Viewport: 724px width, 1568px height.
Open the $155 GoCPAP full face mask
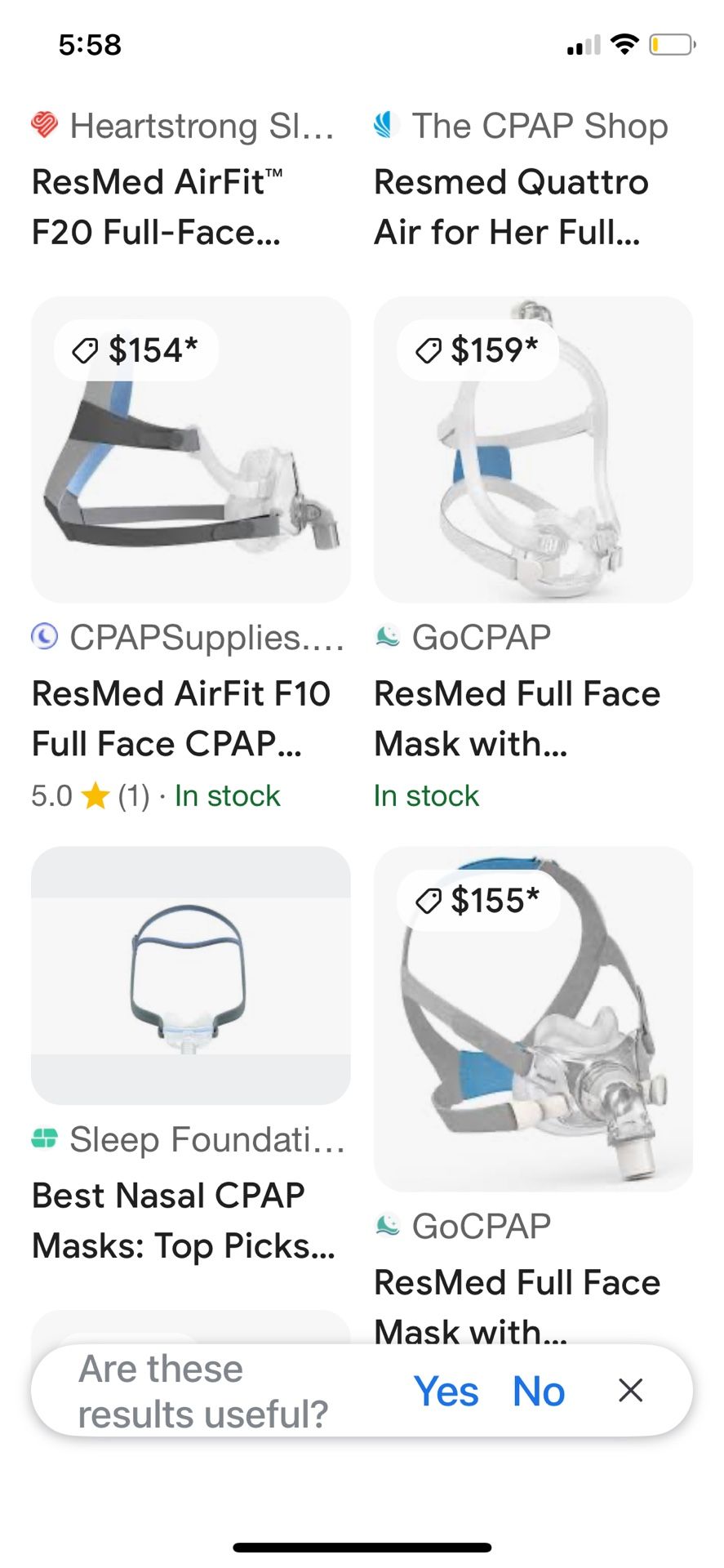click(532, 1018)
